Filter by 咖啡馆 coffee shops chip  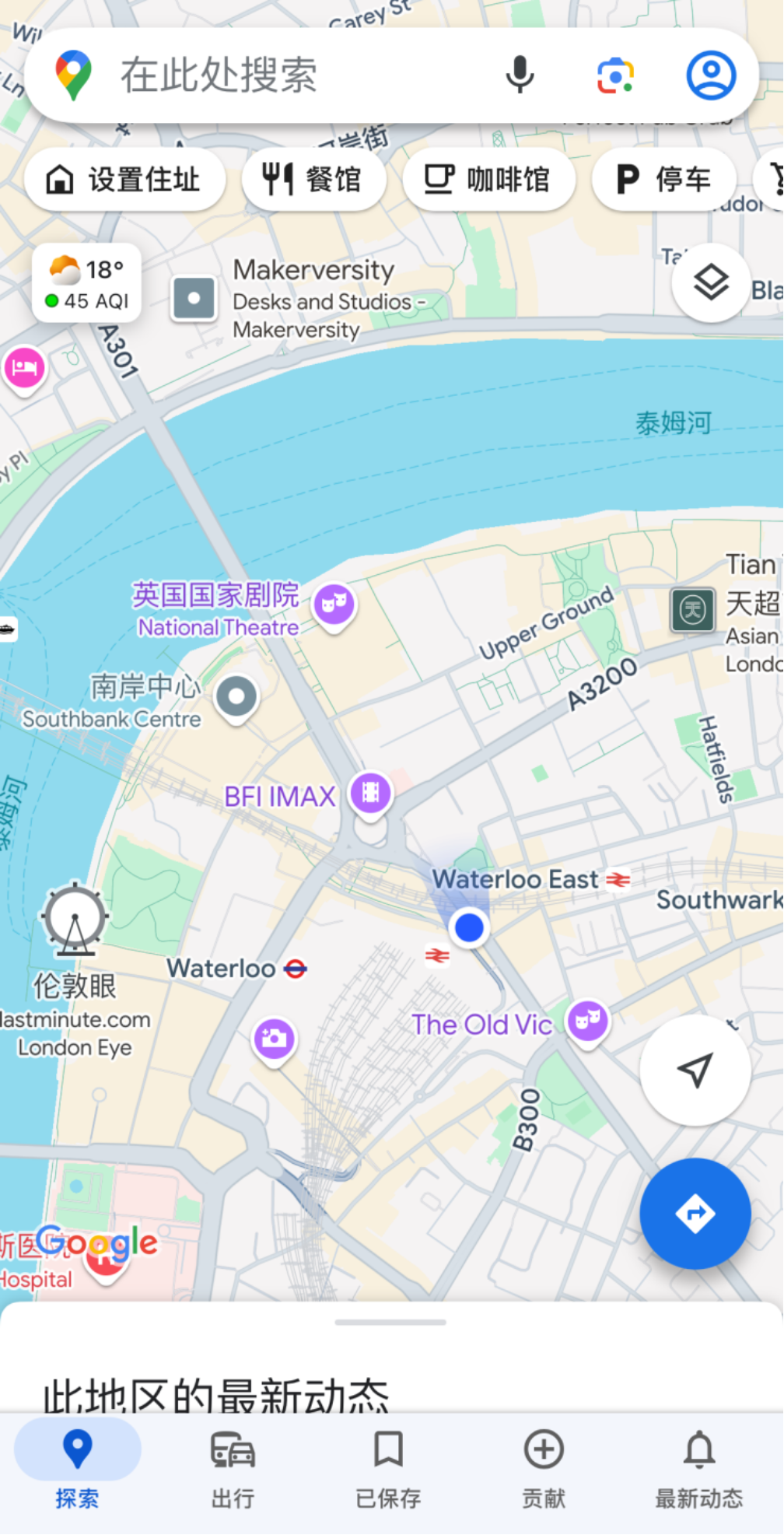[488, 180]
